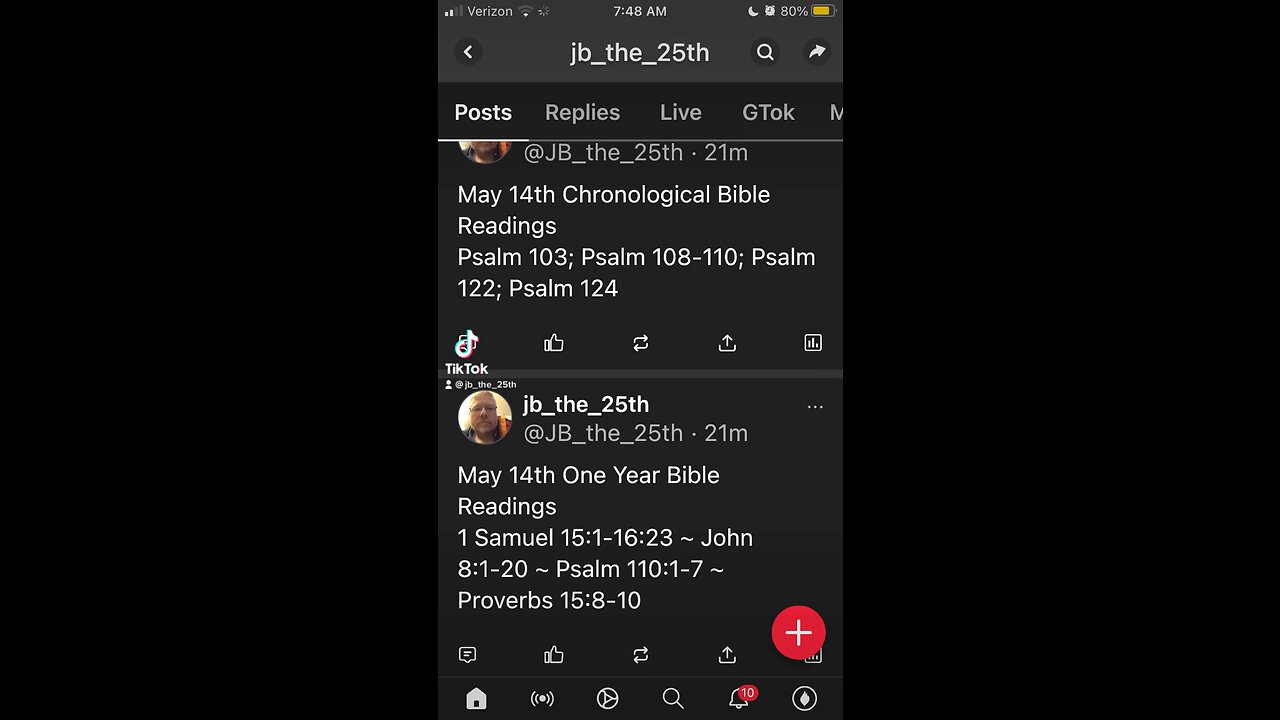The height and width of the screenshot is (720, 1280).
Task: Switch to the Replies tab
Action: (x=582, y=112)
